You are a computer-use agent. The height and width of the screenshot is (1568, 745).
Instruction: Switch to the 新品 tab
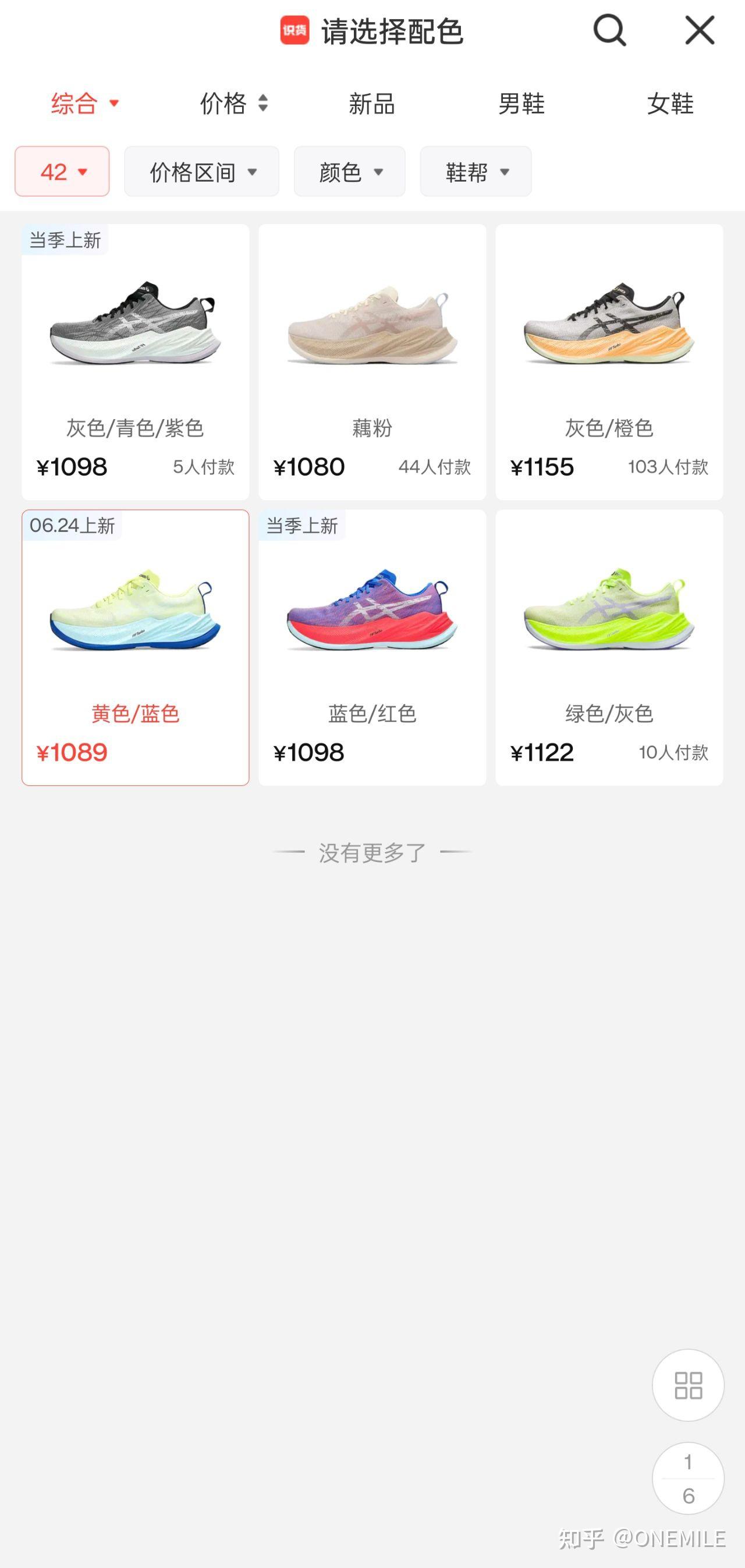[372, 104]
